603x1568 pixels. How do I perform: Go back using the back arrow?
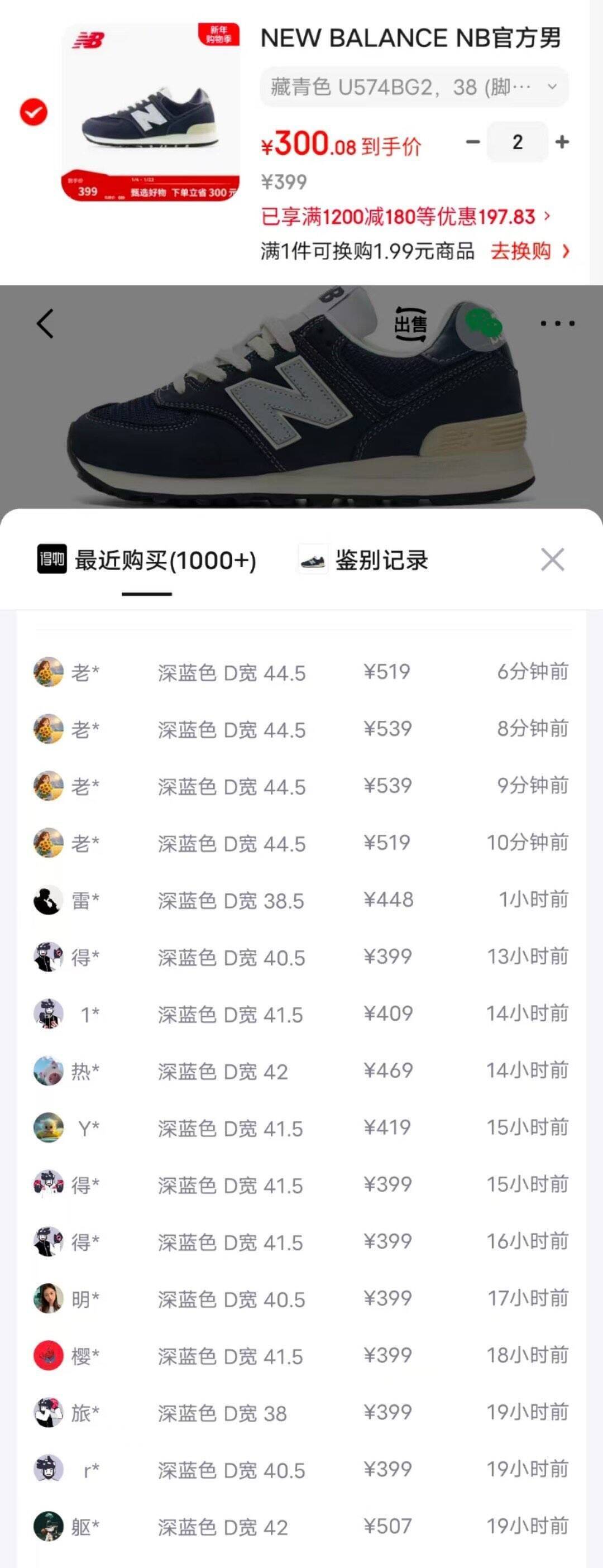46,323
